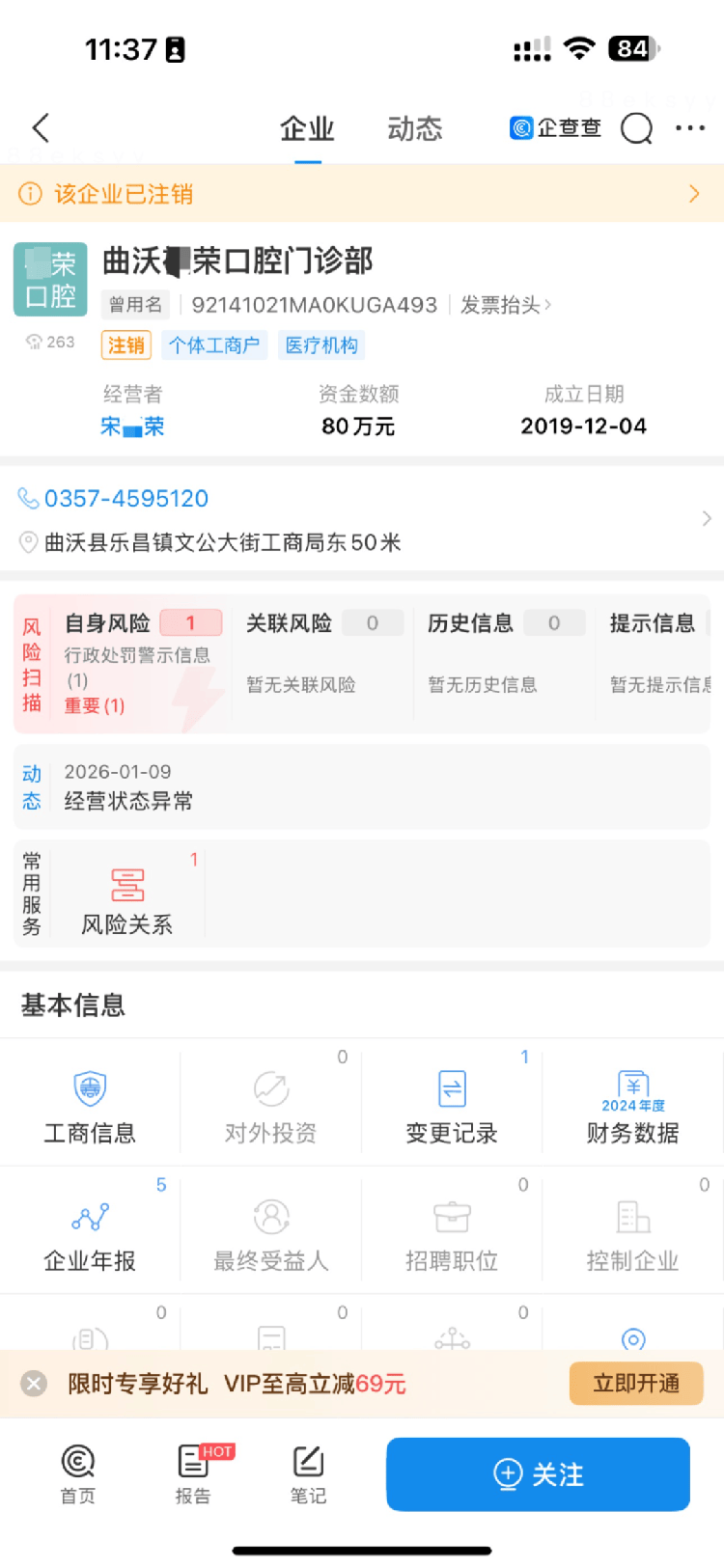Tap 立即开通 to activate VIP
Screen dimensions: 724x1568
[635, 1383]
